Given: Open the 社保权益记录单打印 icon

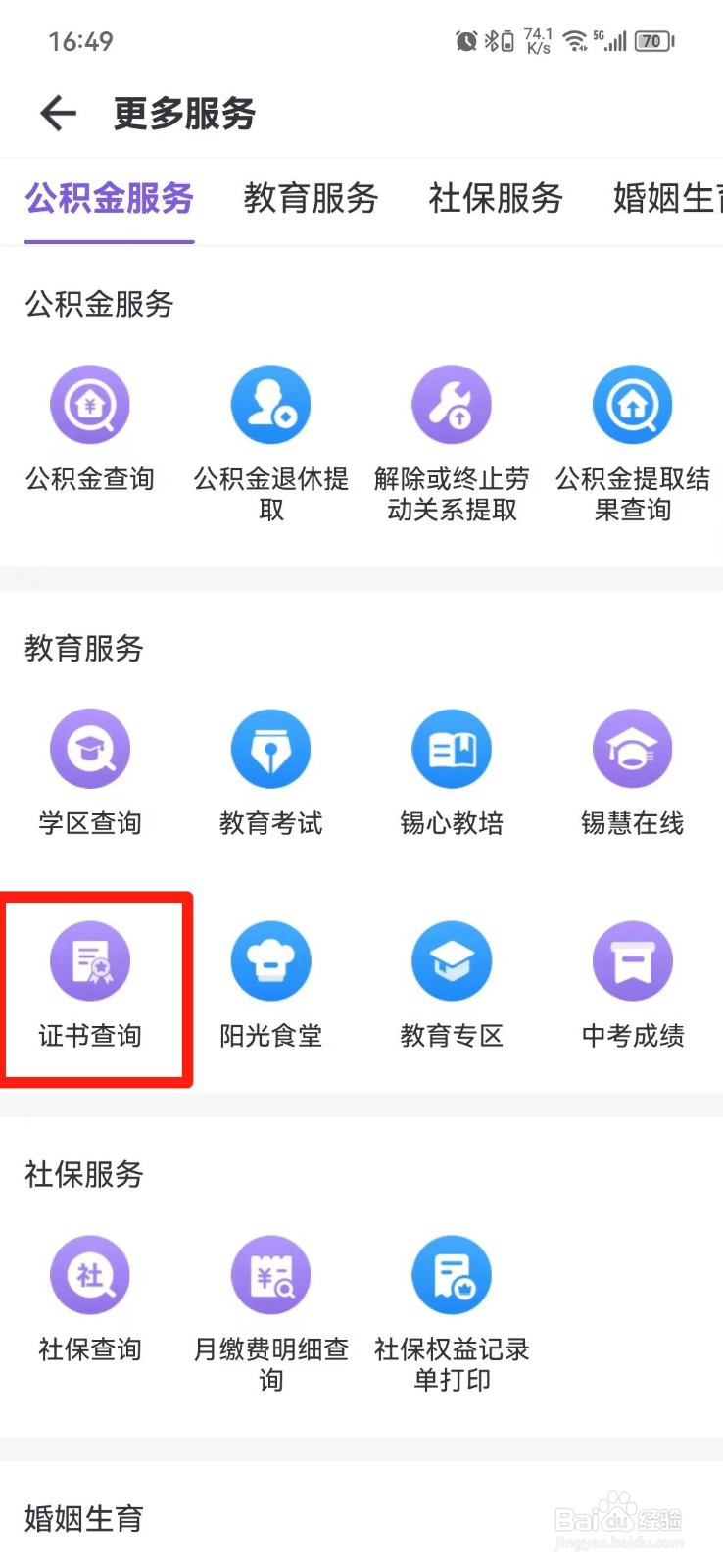Looking at the screenshot, I should [x=452, y=1274].
